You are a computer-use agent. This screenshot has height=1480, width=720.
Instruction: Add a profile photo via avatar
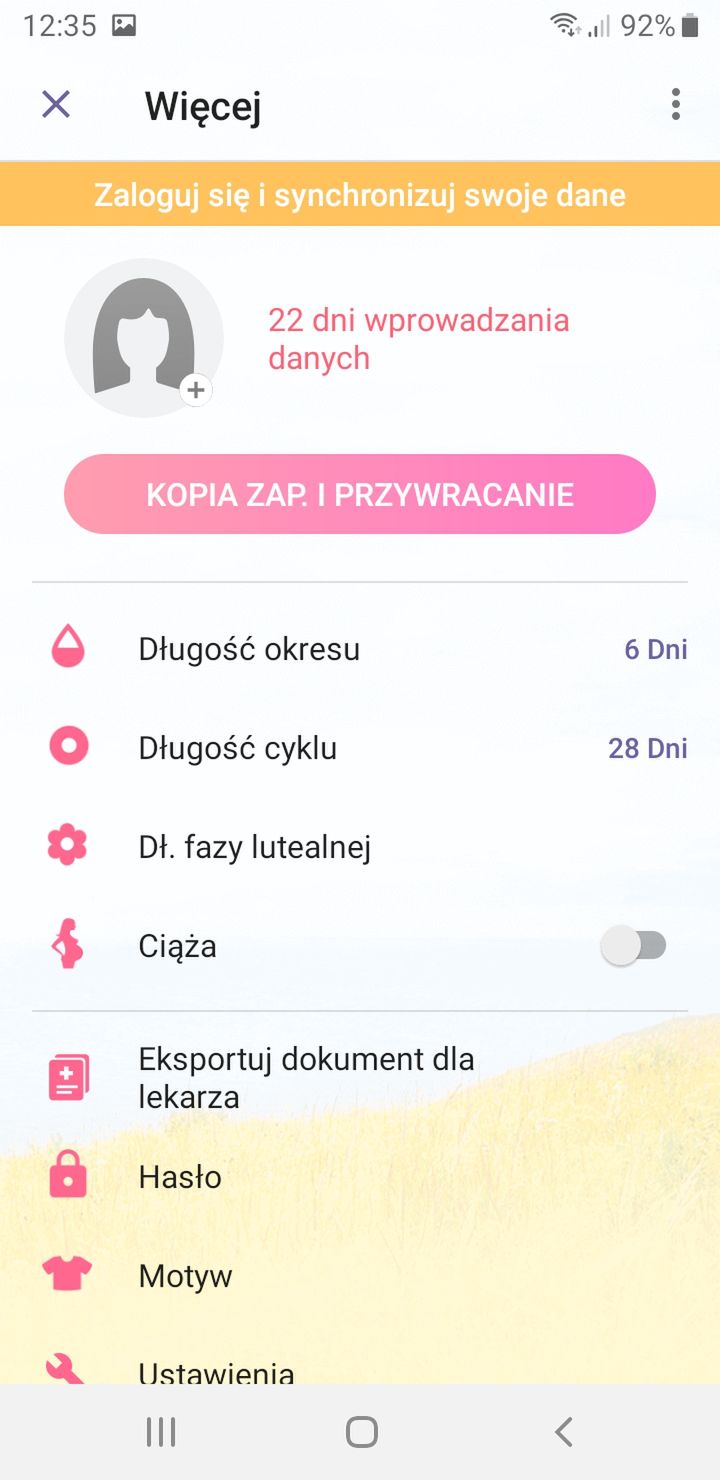[x=144, y=338]
